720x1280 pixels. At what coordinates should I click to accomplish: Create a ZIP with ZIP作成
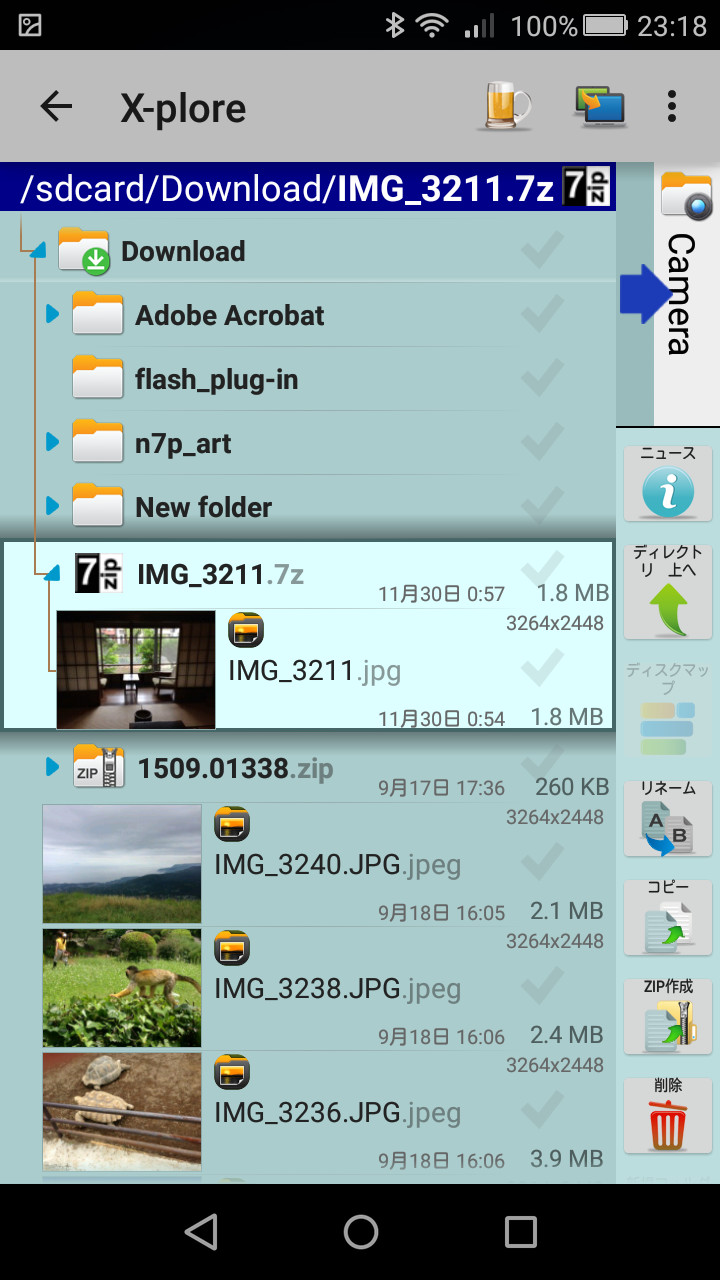(x=668, y=1015)
